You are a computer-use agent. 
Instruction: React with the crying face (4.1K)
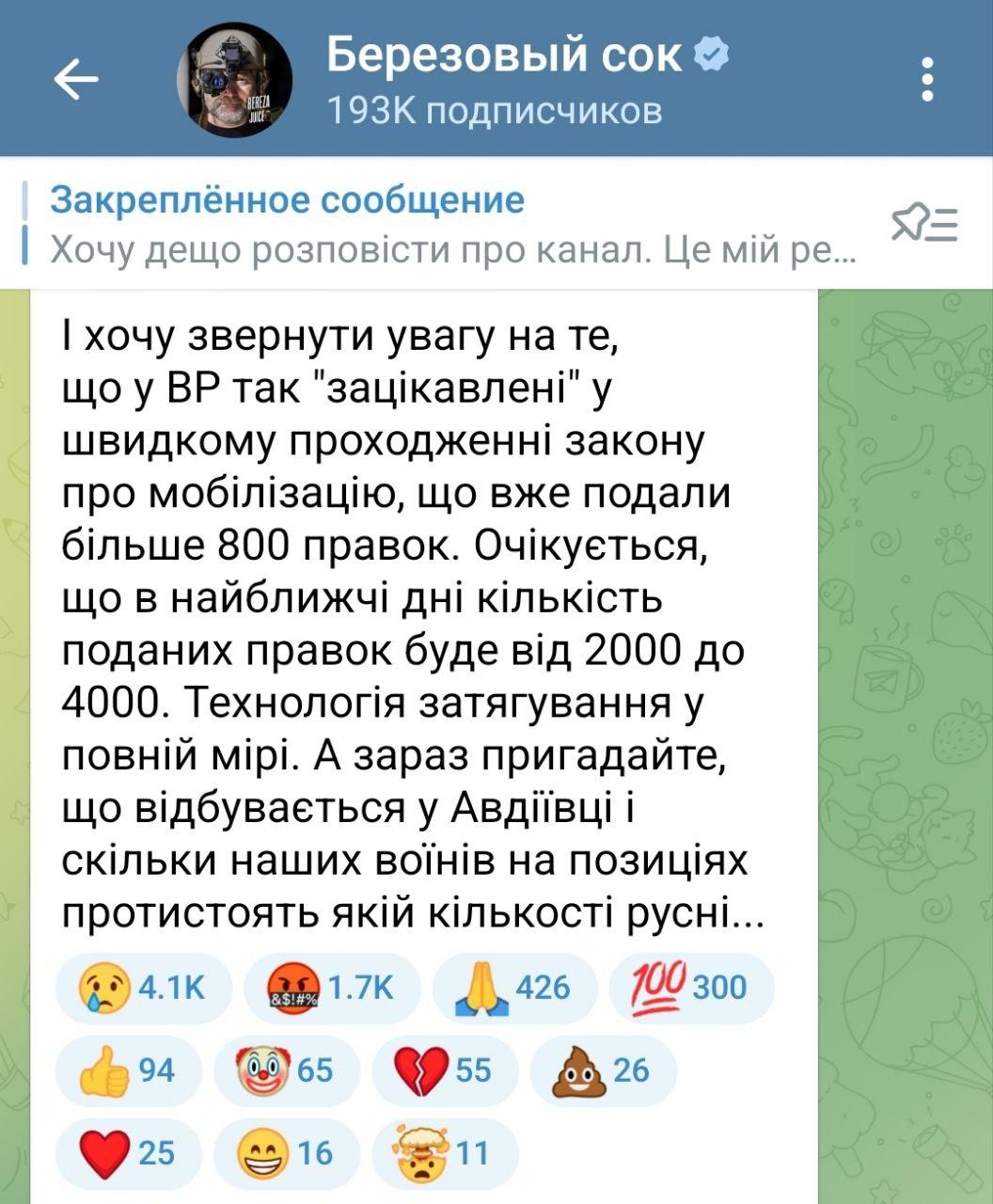point(143,987)
